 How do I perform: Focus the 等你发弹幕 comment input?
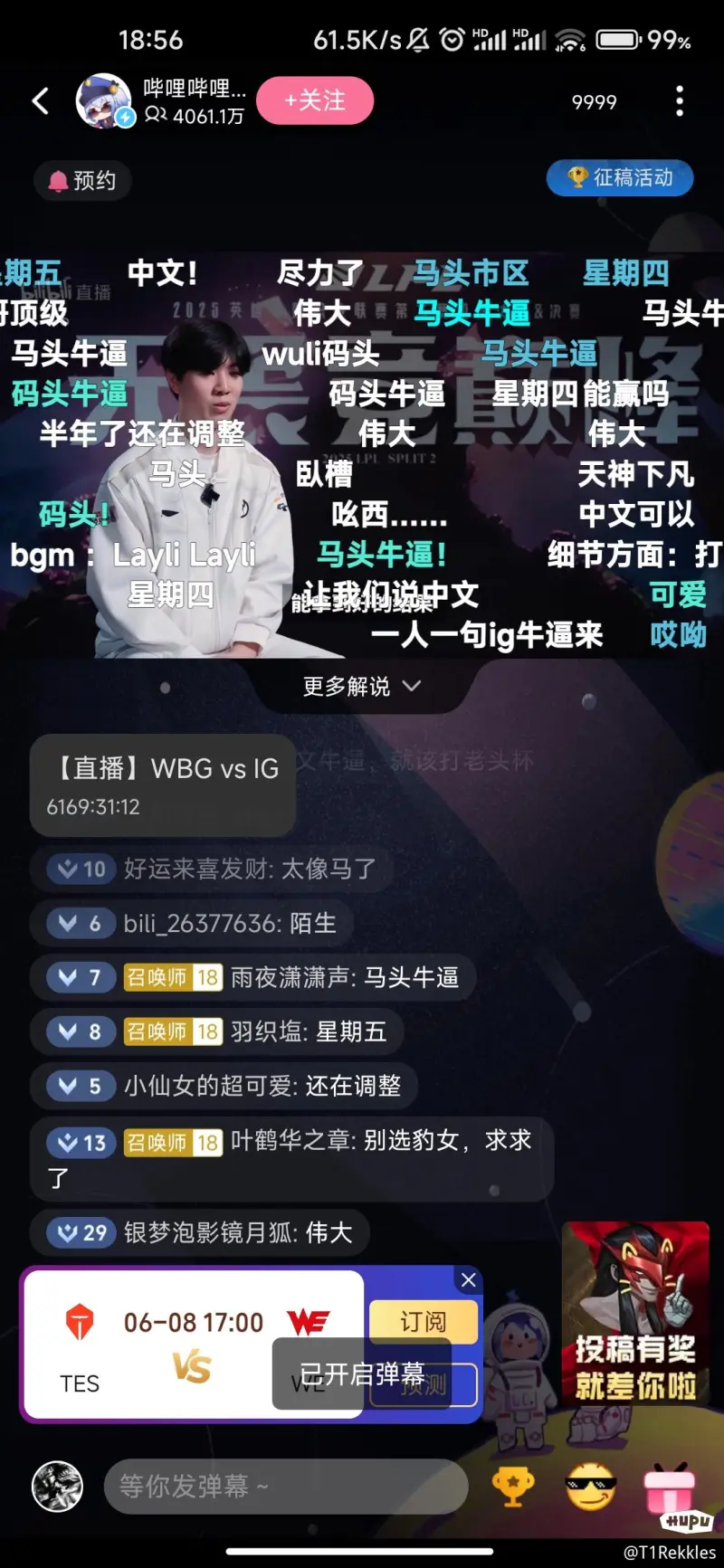click(285, 1486)
